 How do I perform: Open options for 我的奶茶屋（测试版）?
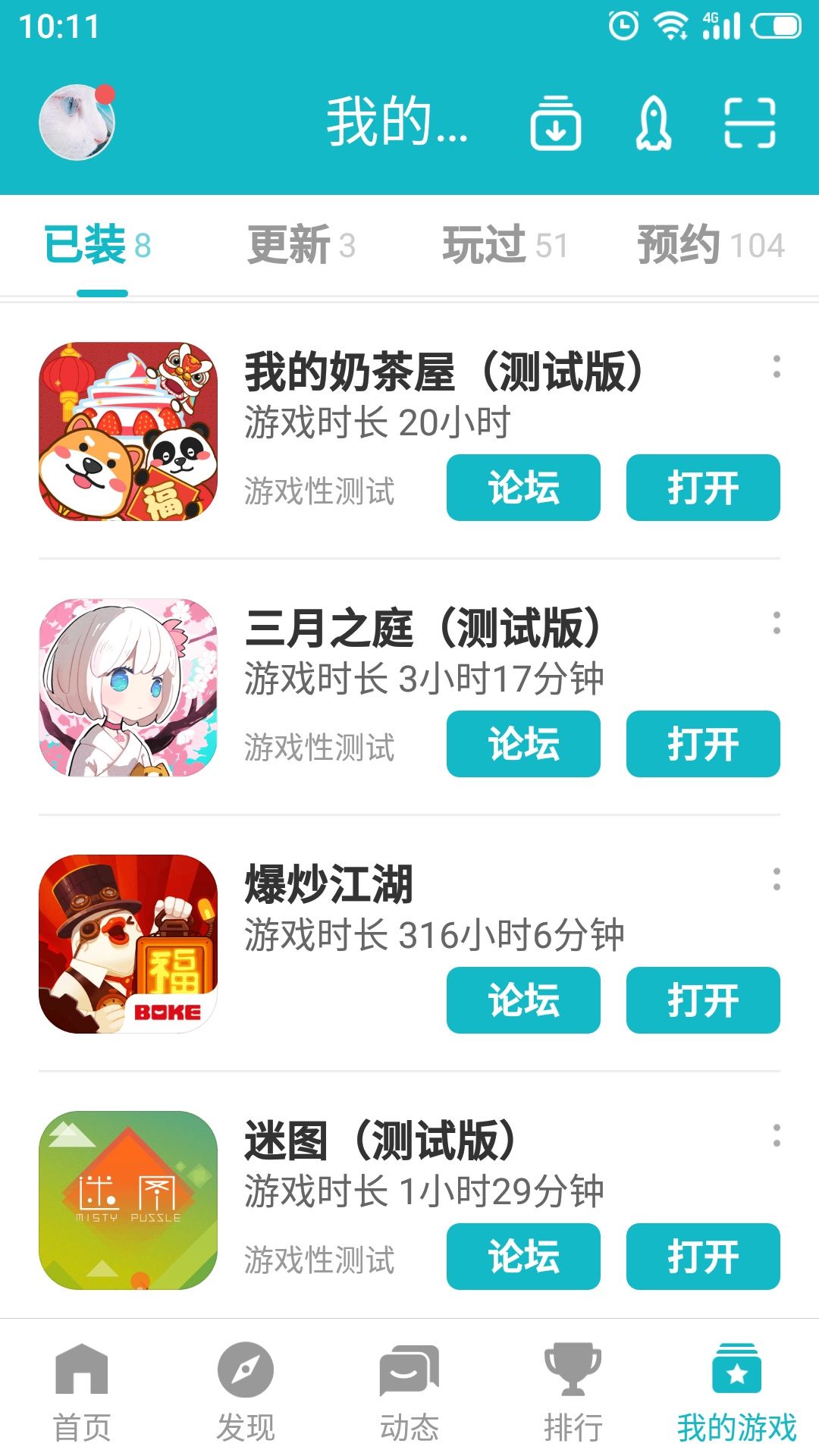(777, 369)
